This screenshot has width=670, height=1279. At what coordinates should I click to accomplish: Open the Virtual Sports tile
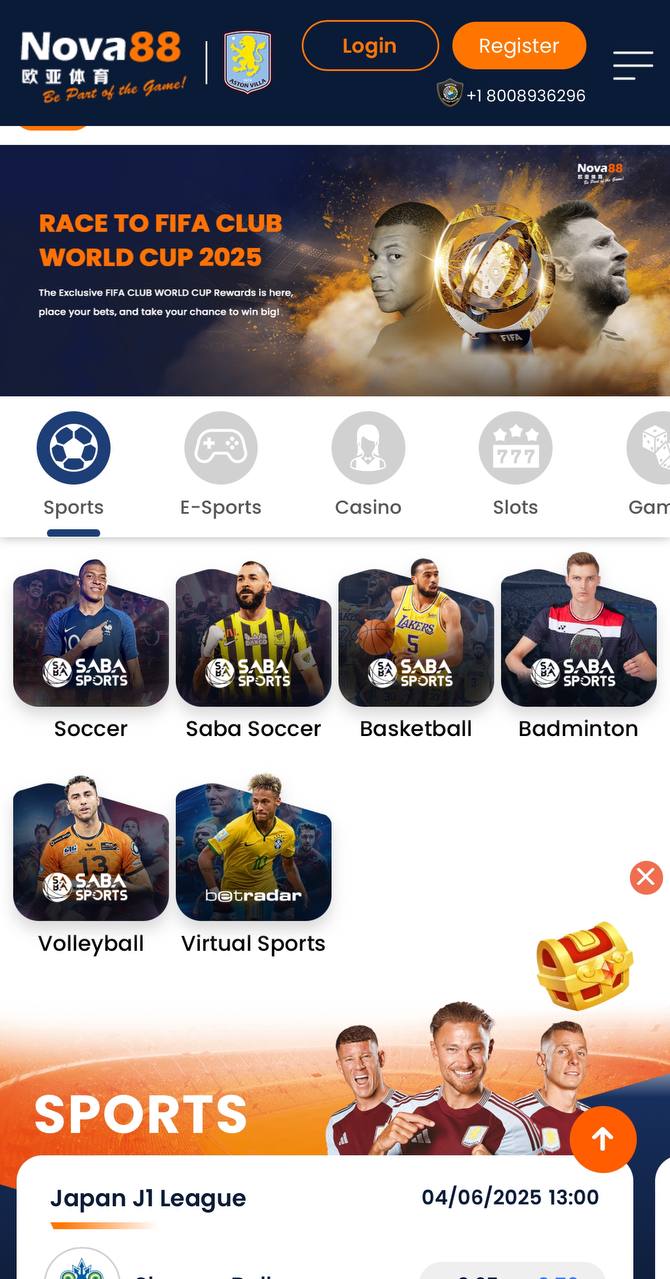click(253, 864)
